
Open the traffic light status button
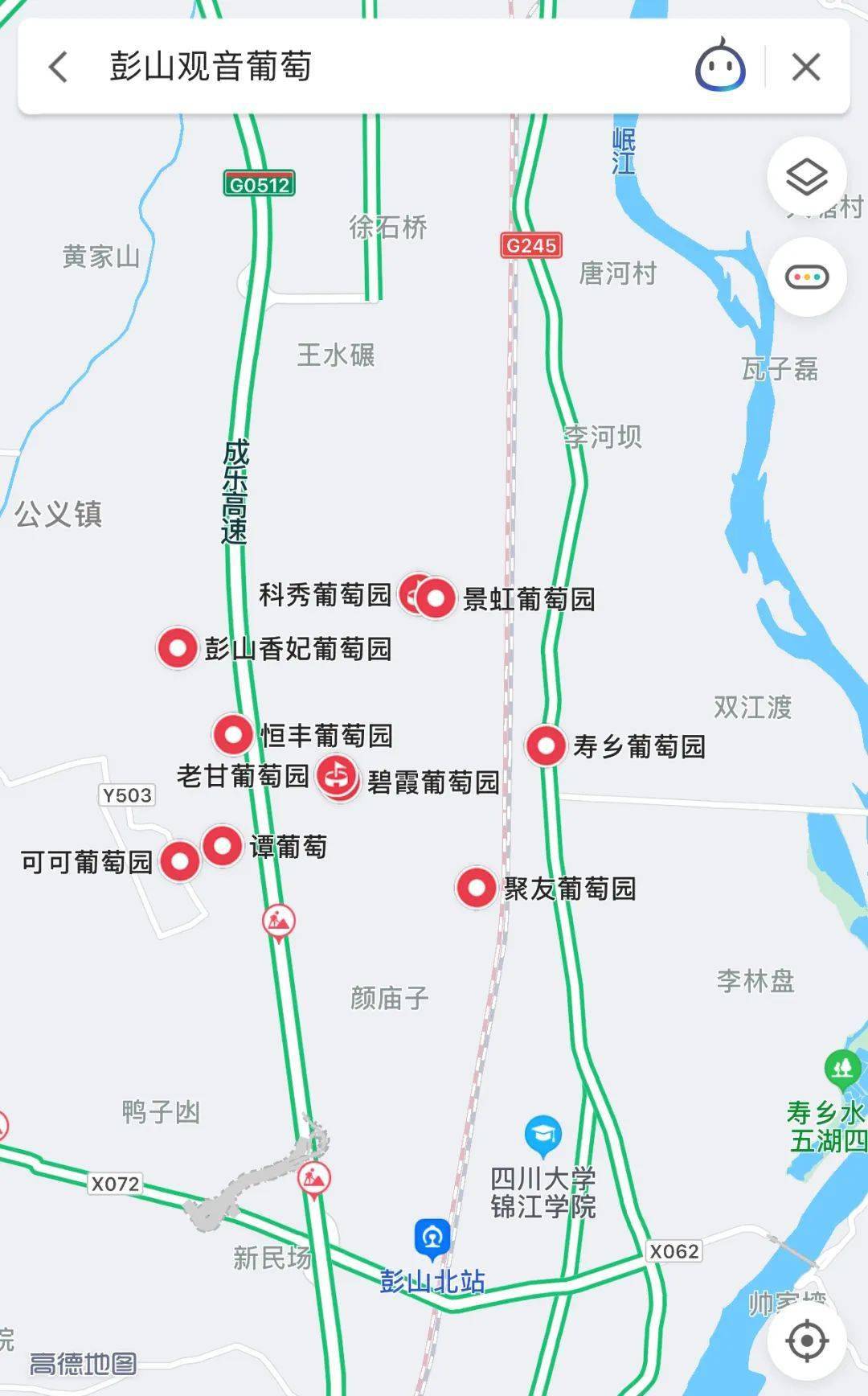[x=807, y=277]
